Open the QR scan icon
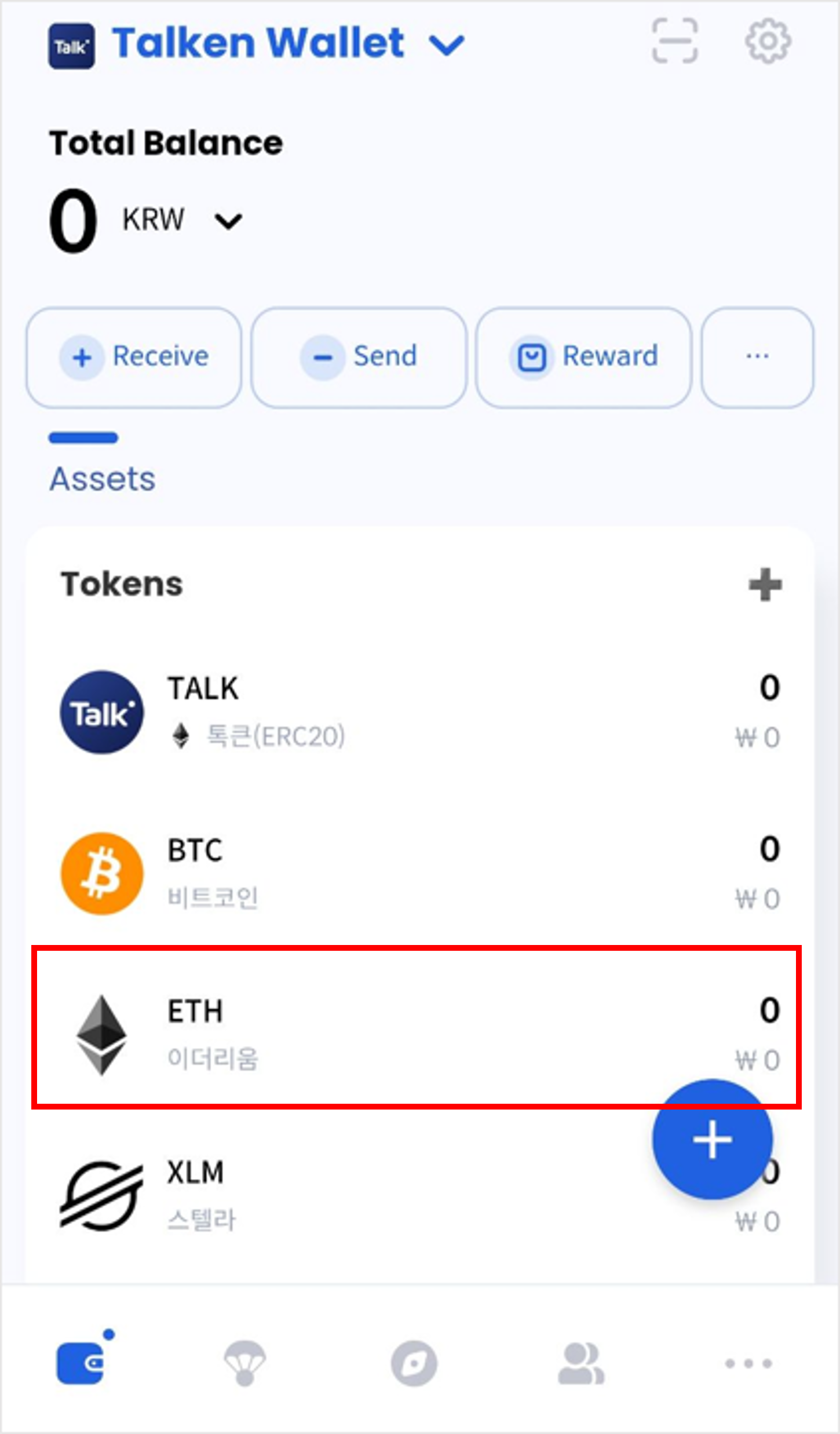840x1434 pixels. (x=675, y=41)
